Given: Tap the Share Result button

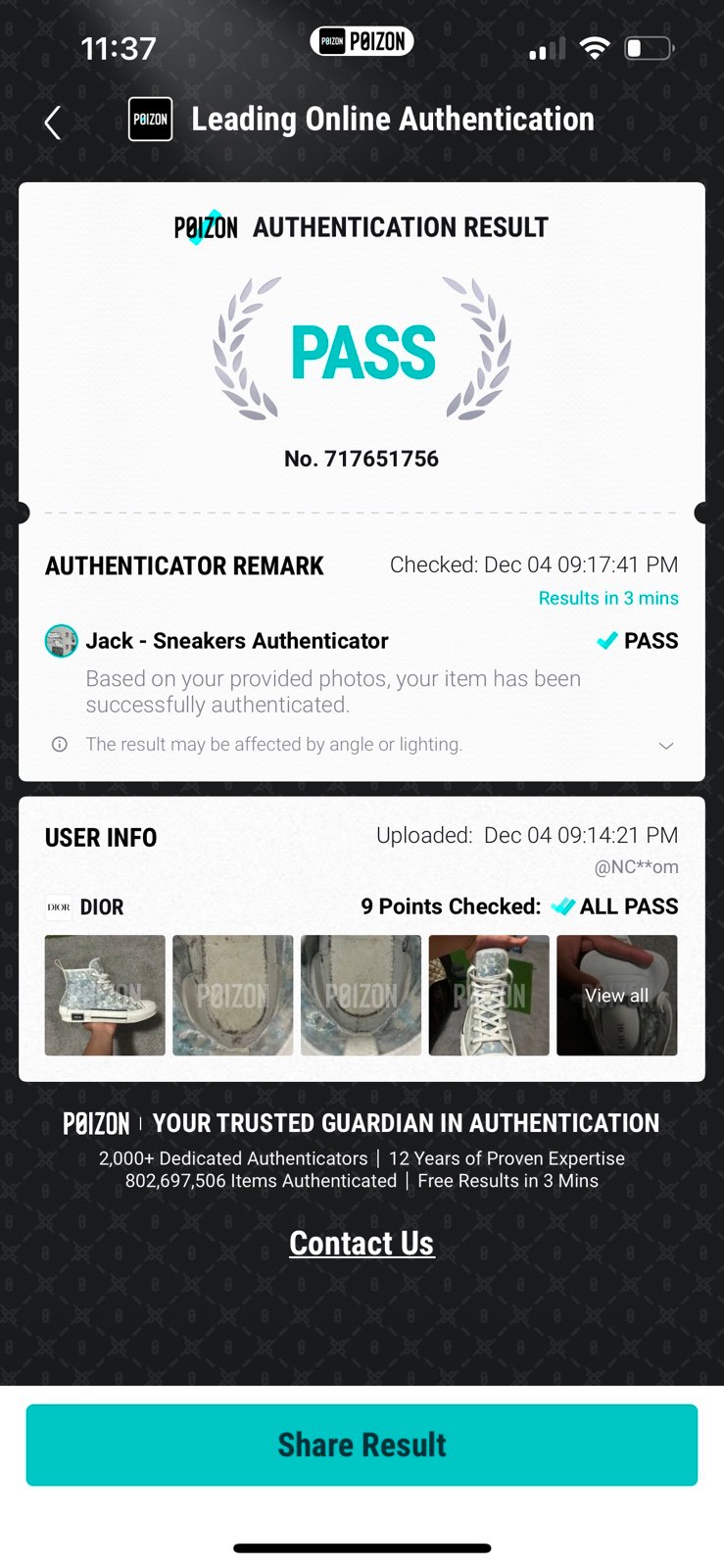Looking at the screenshot, I should tap(362, 1445).
